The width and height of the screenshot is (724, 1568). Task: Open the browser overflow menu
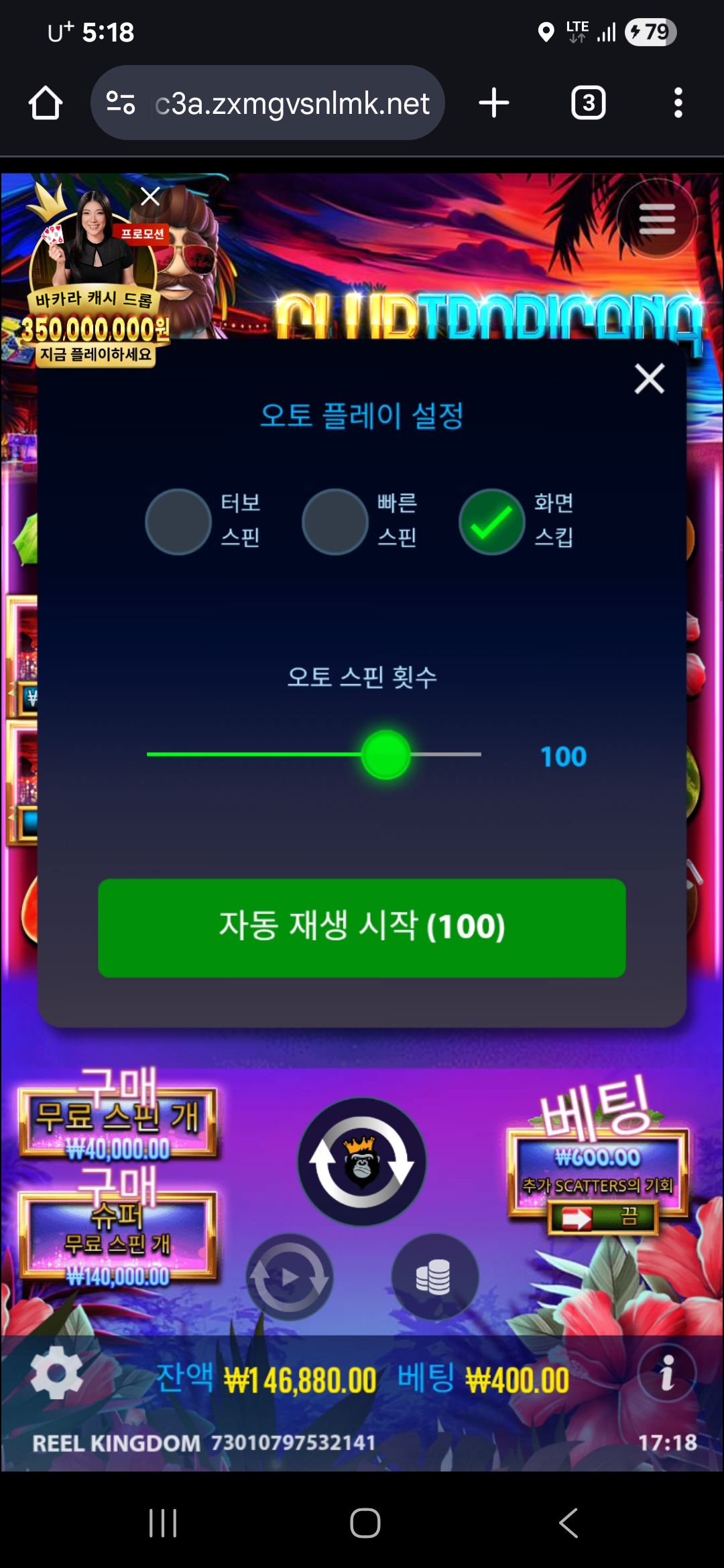tap(678, 103)
